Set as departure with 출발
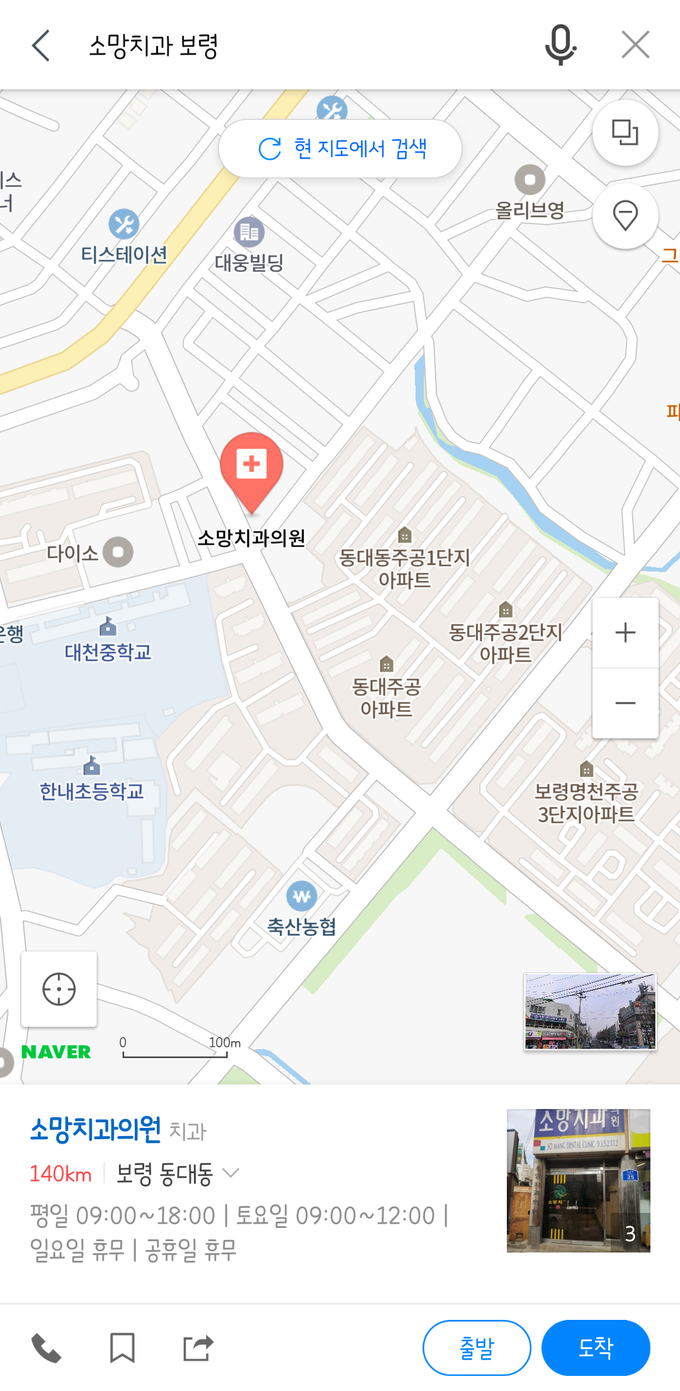Viewport: 680px width, 1391px height. 477,1348
